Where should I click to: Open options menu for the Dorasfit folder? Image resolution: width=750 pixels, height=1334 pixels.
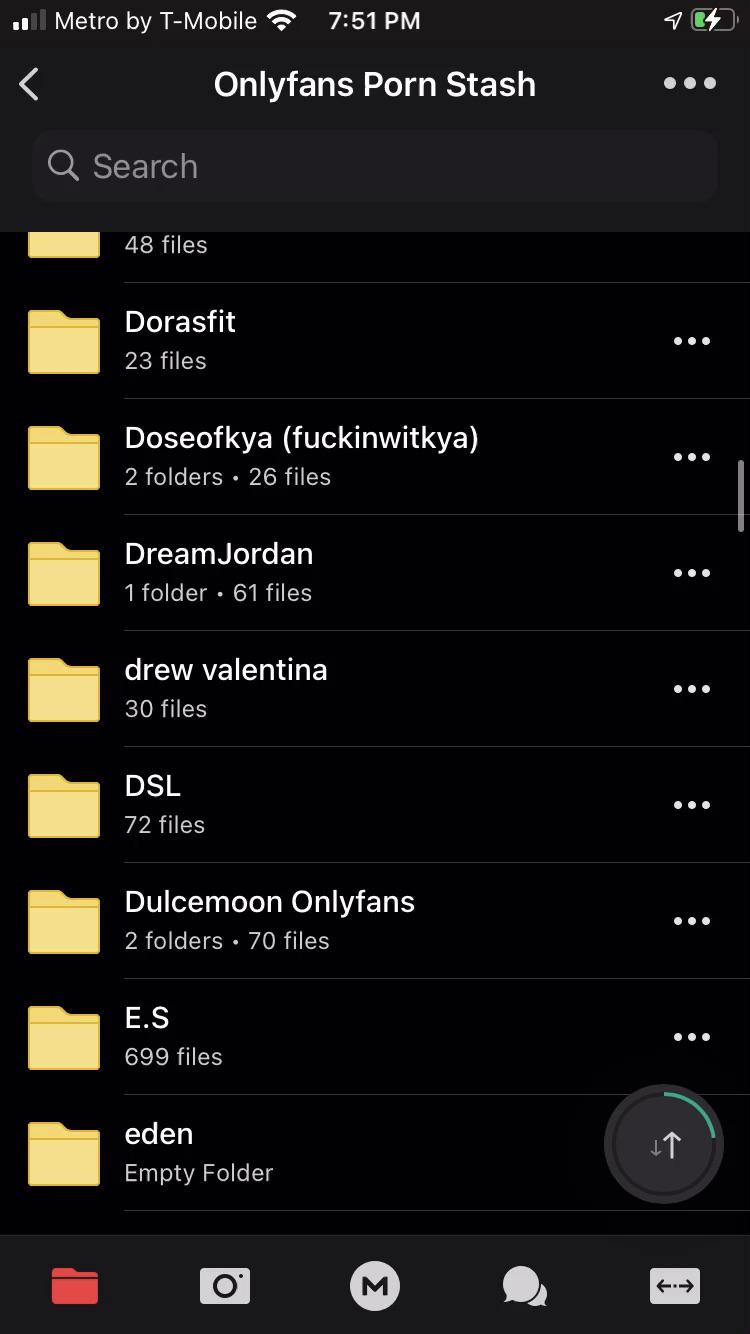[692, 341]
